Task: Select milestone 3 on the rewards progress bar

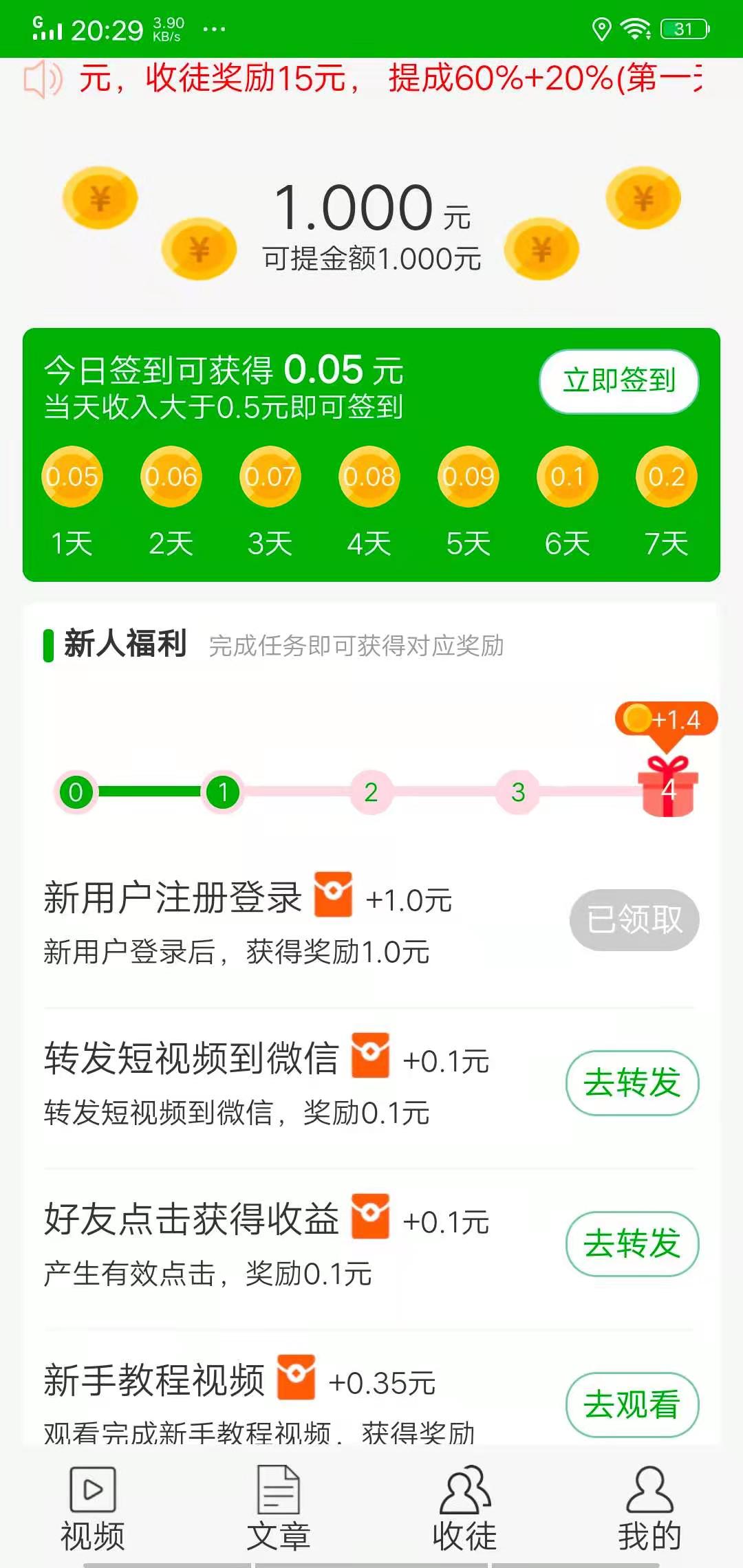Action: click(517, 792)
